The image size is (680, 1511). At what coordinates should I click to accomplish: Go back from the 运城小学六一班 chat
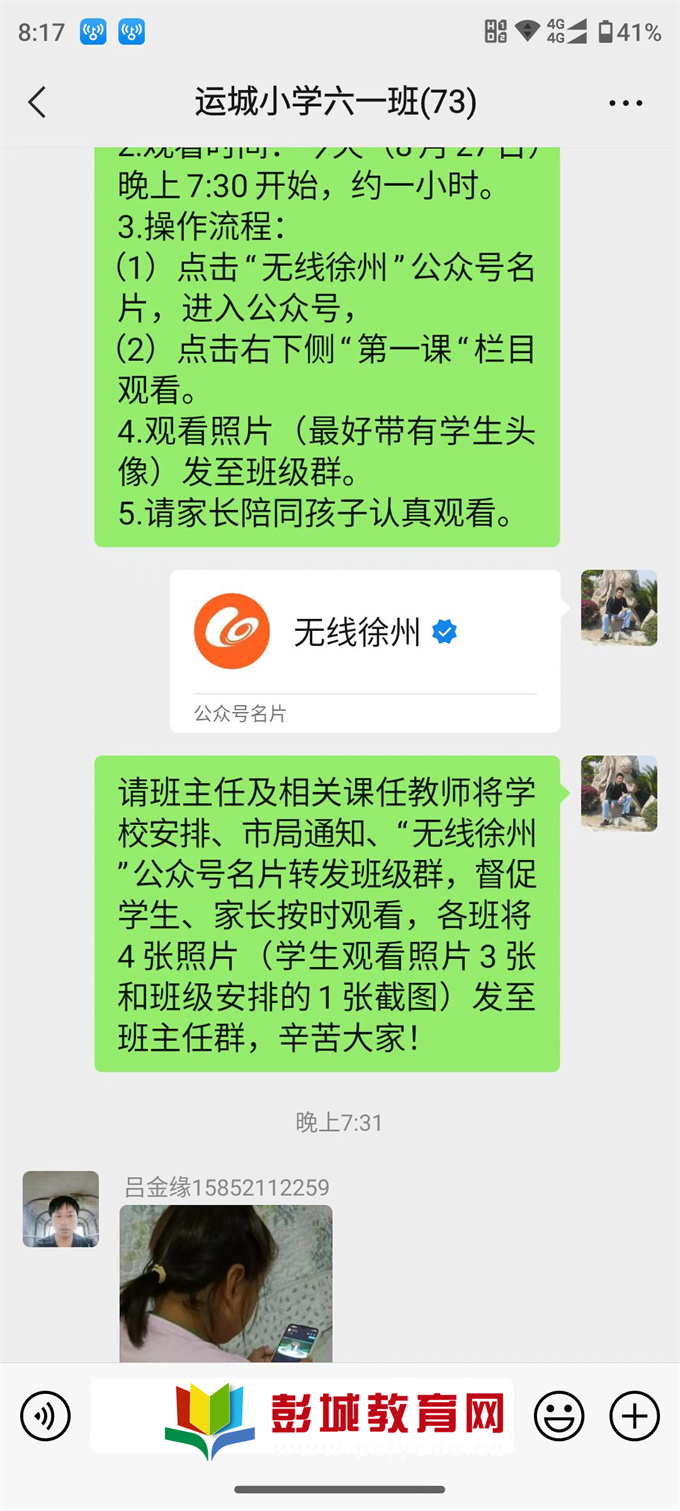coord(37,102)
